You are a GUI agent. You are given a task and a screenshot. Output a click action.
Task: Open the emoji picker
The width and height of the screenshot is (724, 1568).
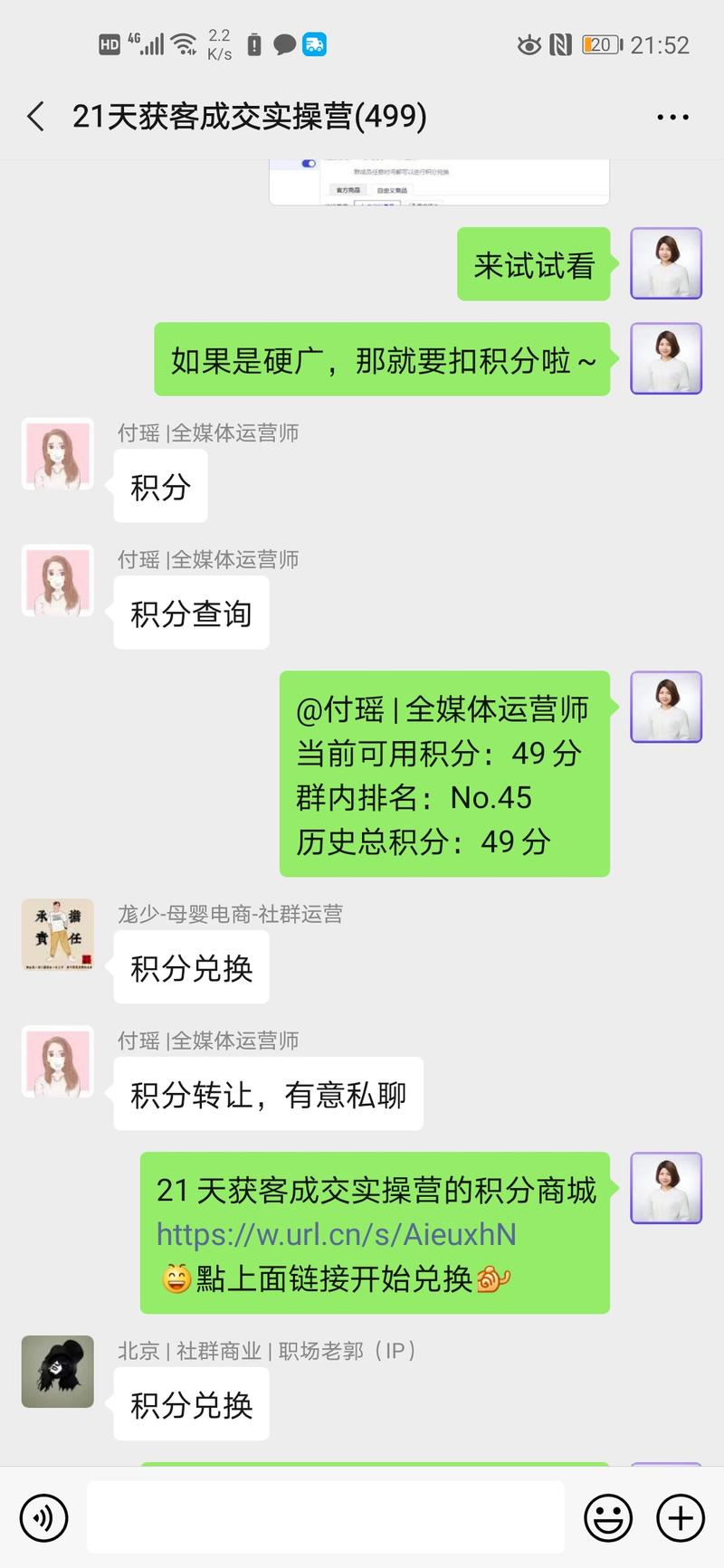(609, 1518)
